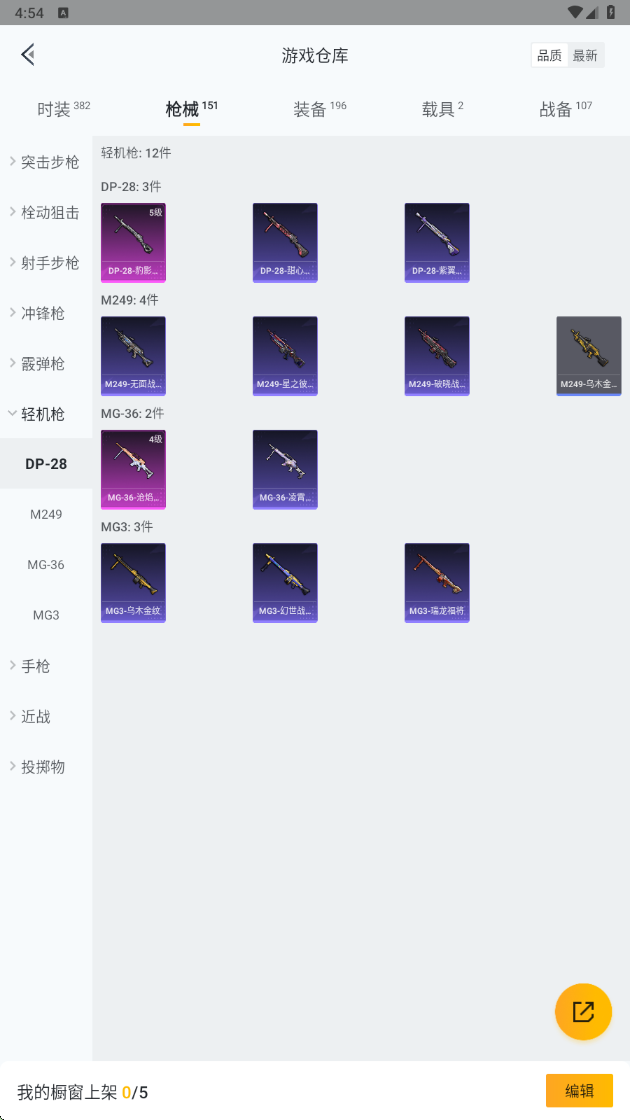Image resolution: width=630 pixels, height=1120 pixels.
Task: Expand the 投掷物 category
Action: click(x=46, y=767)
